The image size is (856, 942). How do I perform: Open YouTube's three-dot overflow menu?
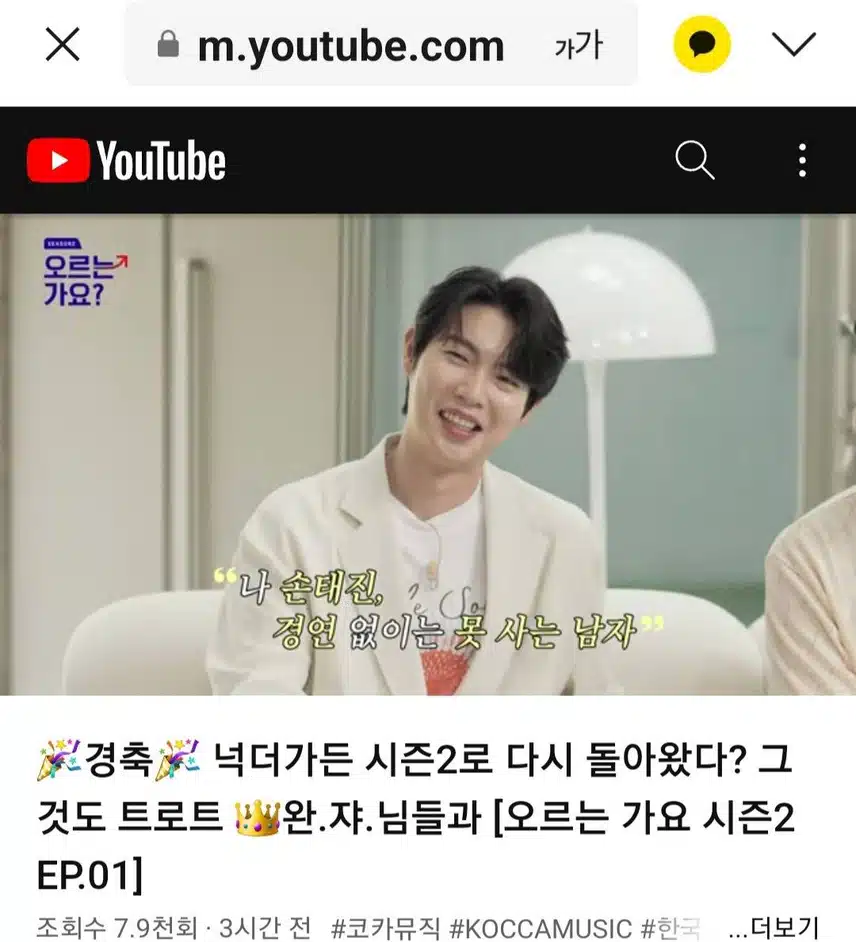802,160
